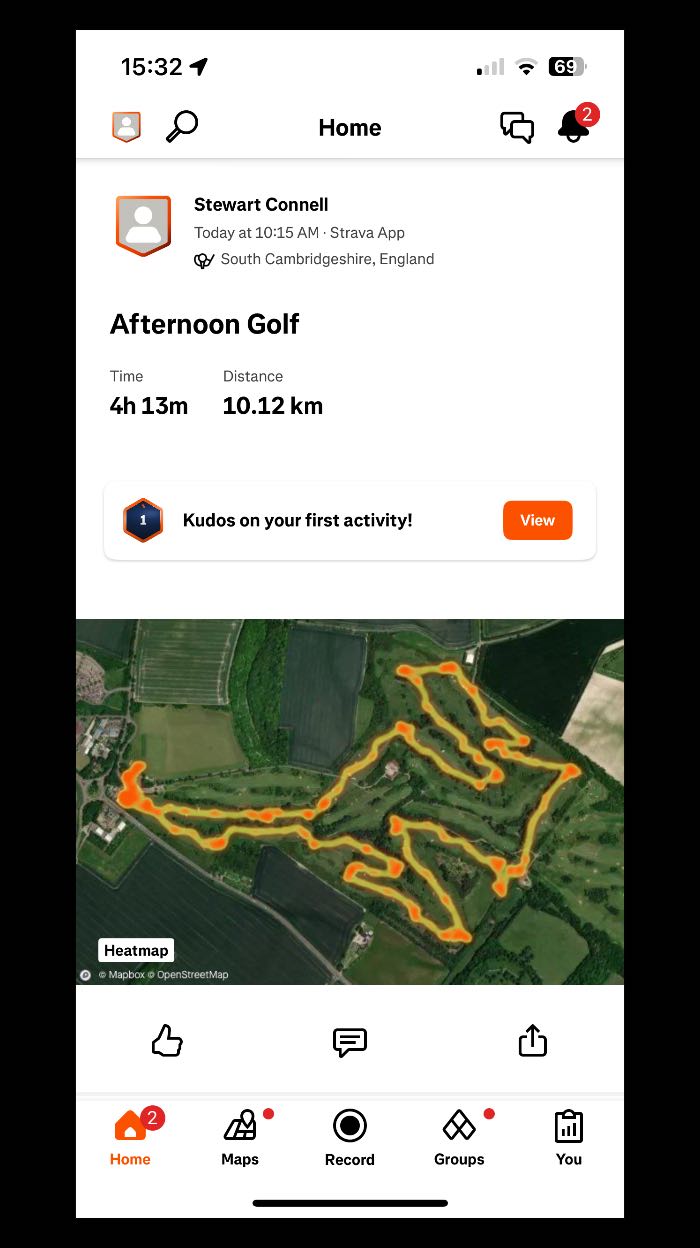Image resolution: width=700 pixels, height=1248 pixels.
Task: Open the notifications bell
Action: coord(574,127)
